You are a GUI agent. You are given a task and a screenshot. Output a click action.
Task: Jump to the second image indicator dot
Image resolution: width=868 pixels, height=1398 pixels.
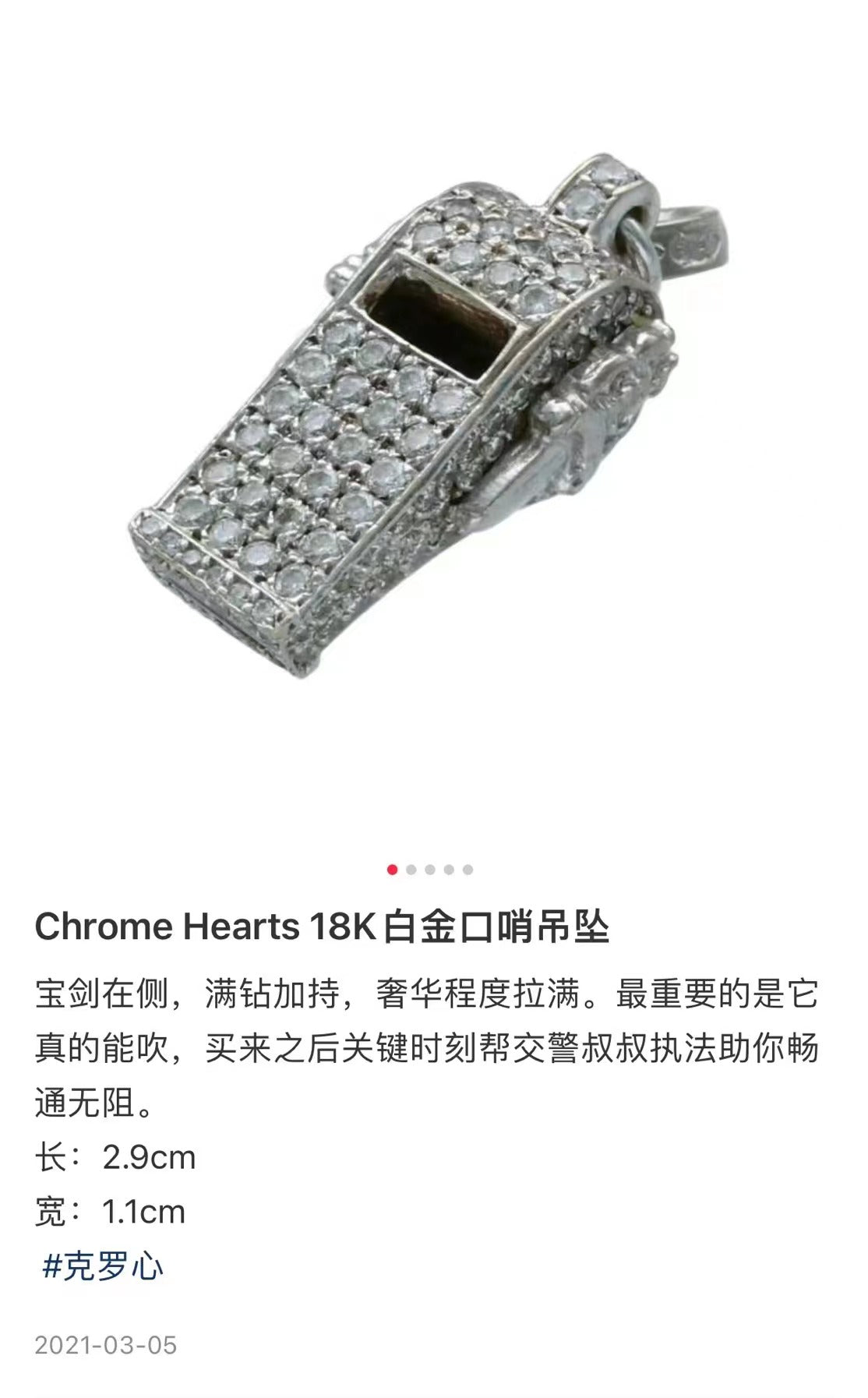click(411, 870)
